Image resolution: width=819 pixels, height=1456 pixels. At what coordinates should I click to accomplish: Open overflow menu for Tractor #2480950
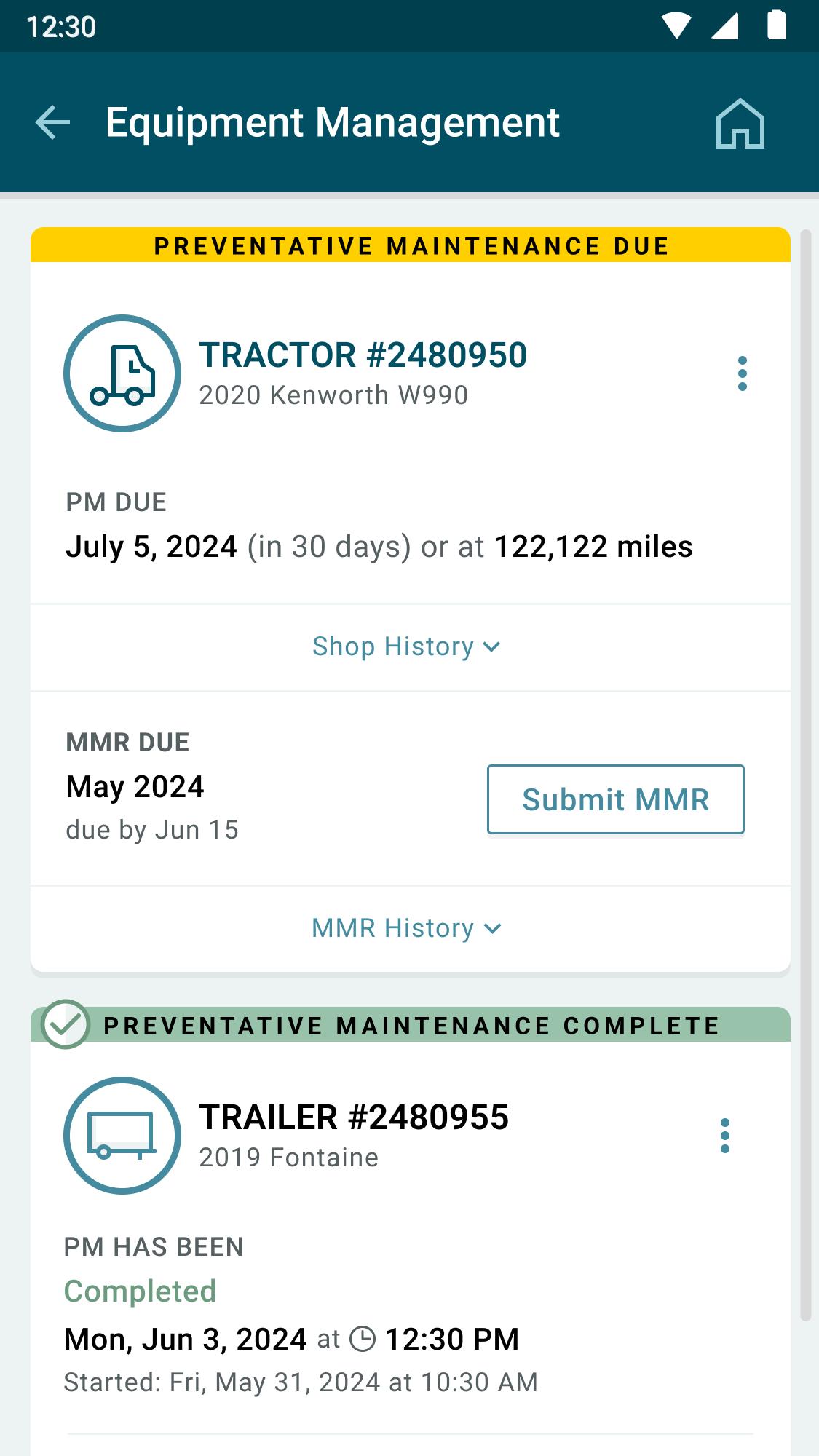(x=742, y=373)
